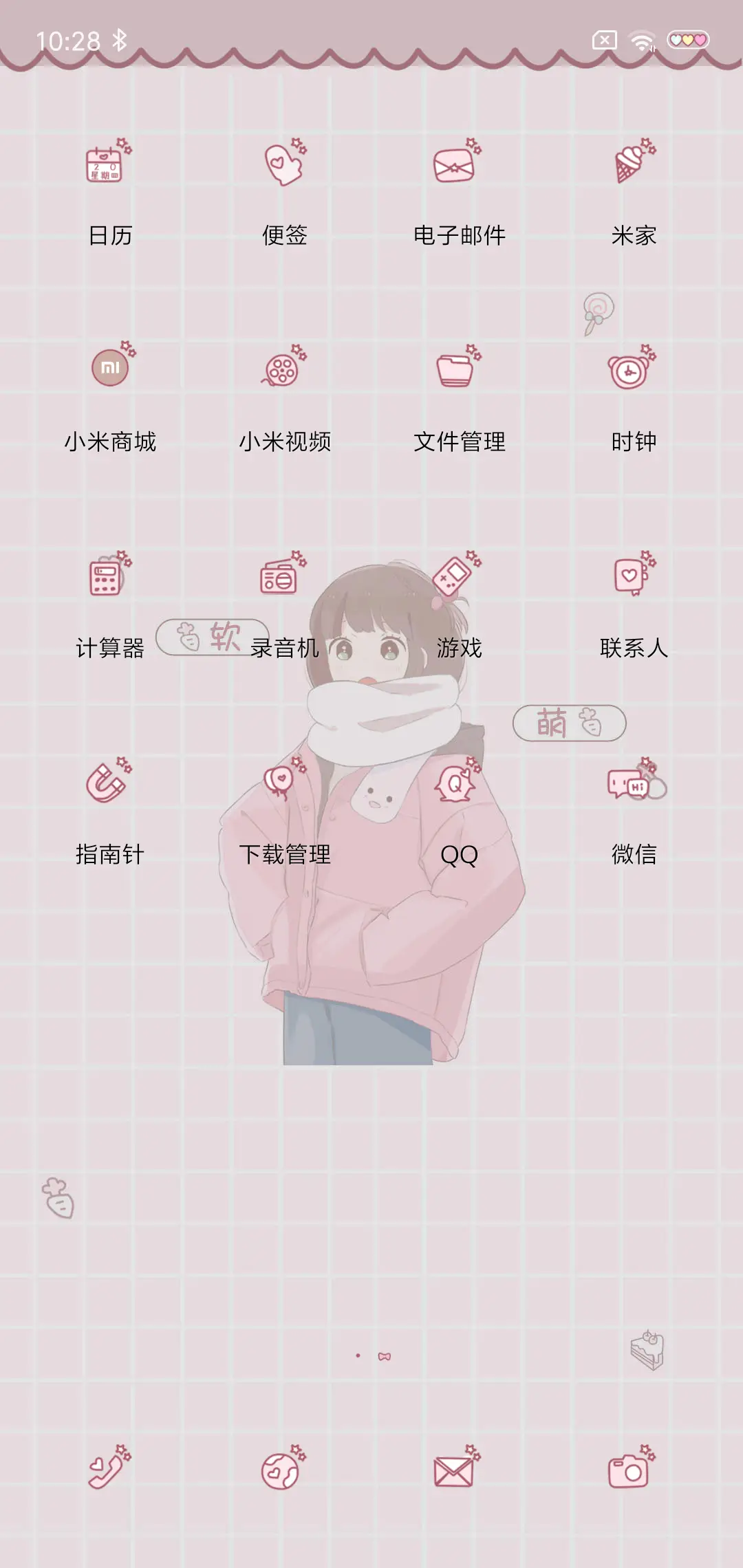Open the 时钟 Clock app
This screenshot has height=1568, width=743.
point(629,371)
